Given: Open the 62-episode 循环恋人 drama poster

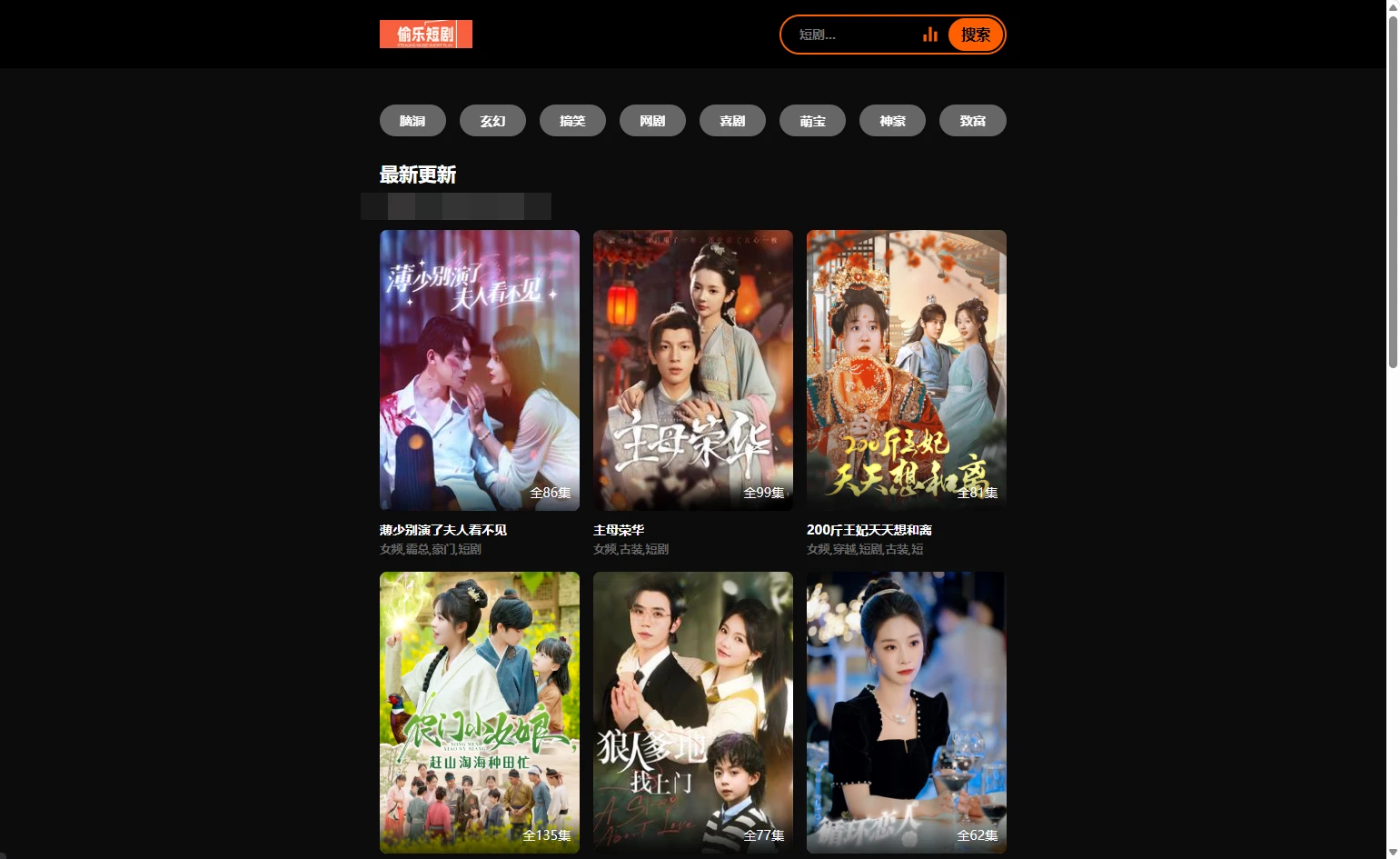Looking at the screenshot, I should [906, 712].
